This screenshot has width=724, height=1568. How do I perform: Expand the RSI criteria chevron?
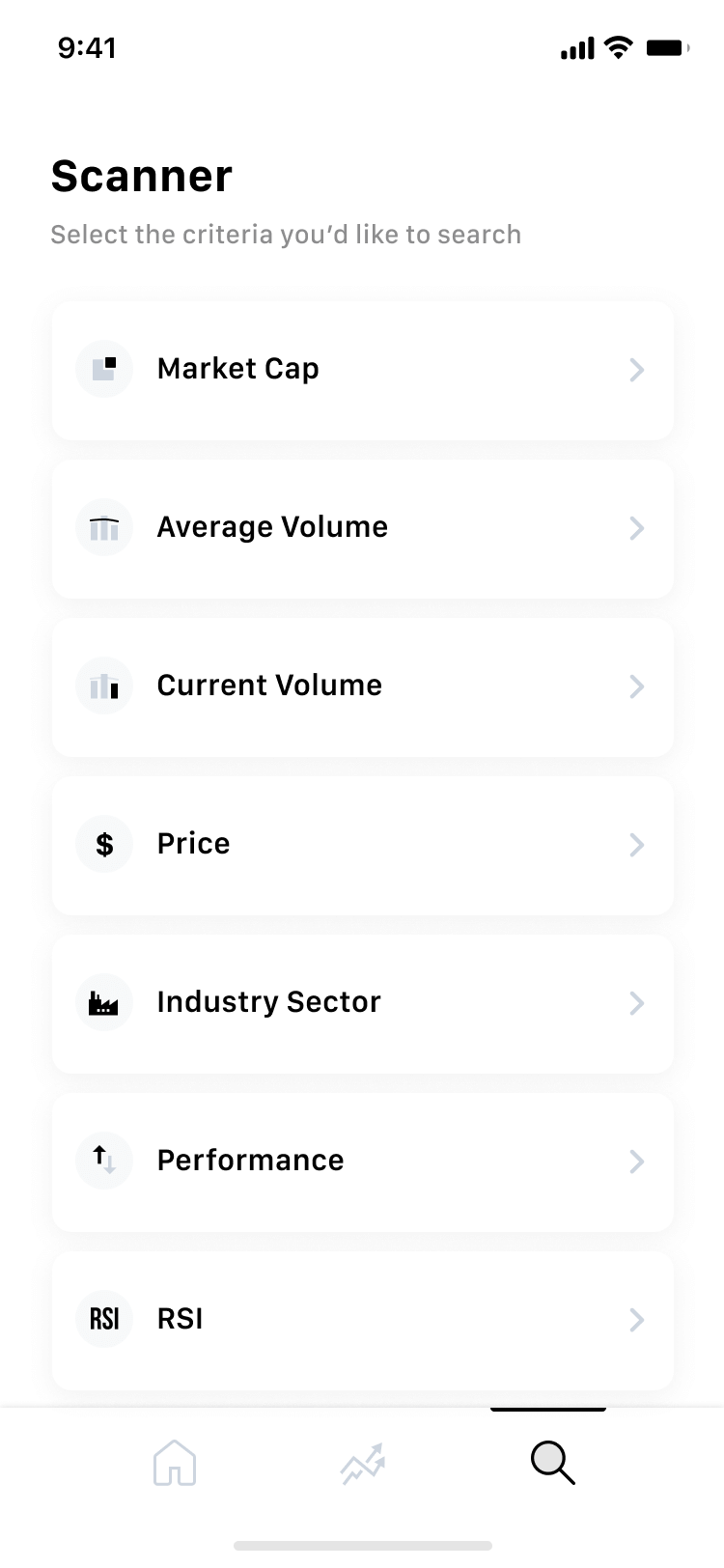(636, 1319)
